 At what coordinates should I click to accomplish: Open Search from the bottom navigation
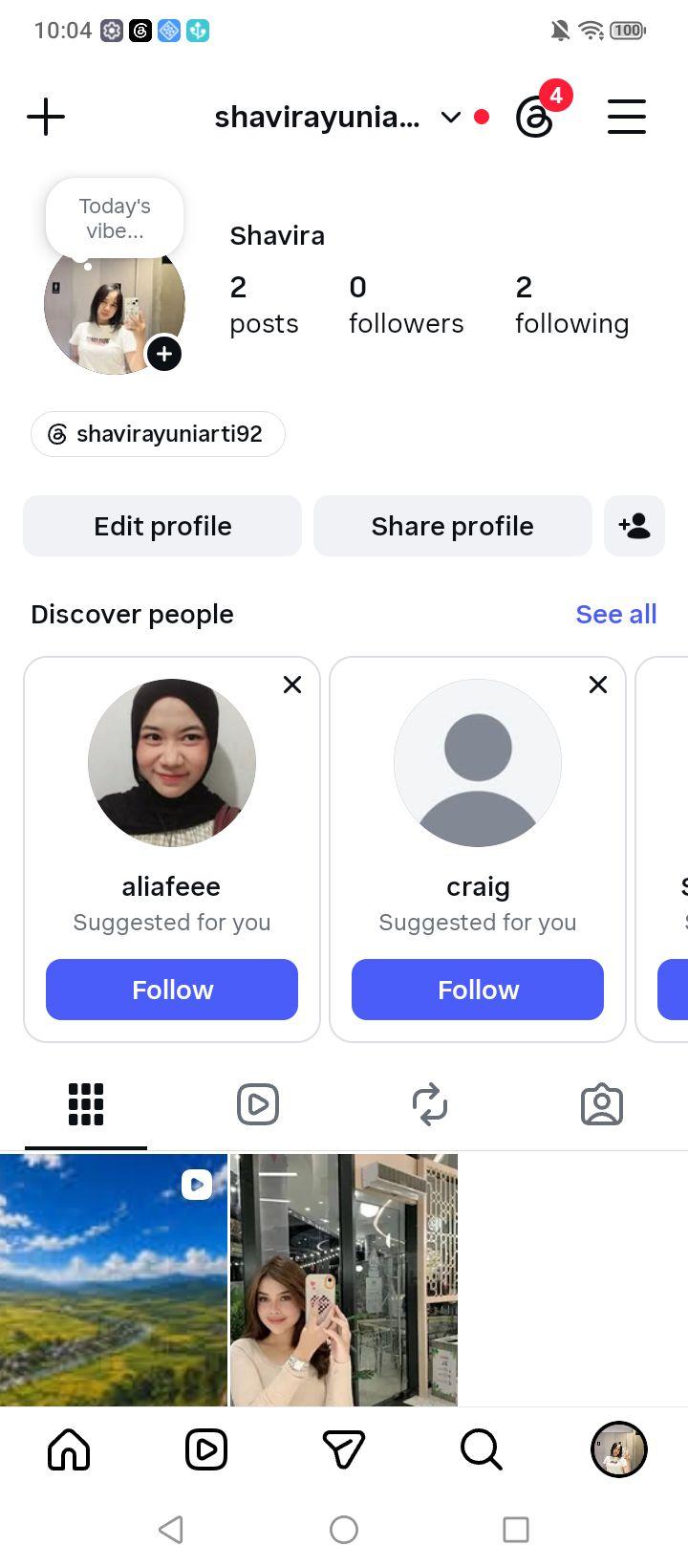pos(482,1449)
